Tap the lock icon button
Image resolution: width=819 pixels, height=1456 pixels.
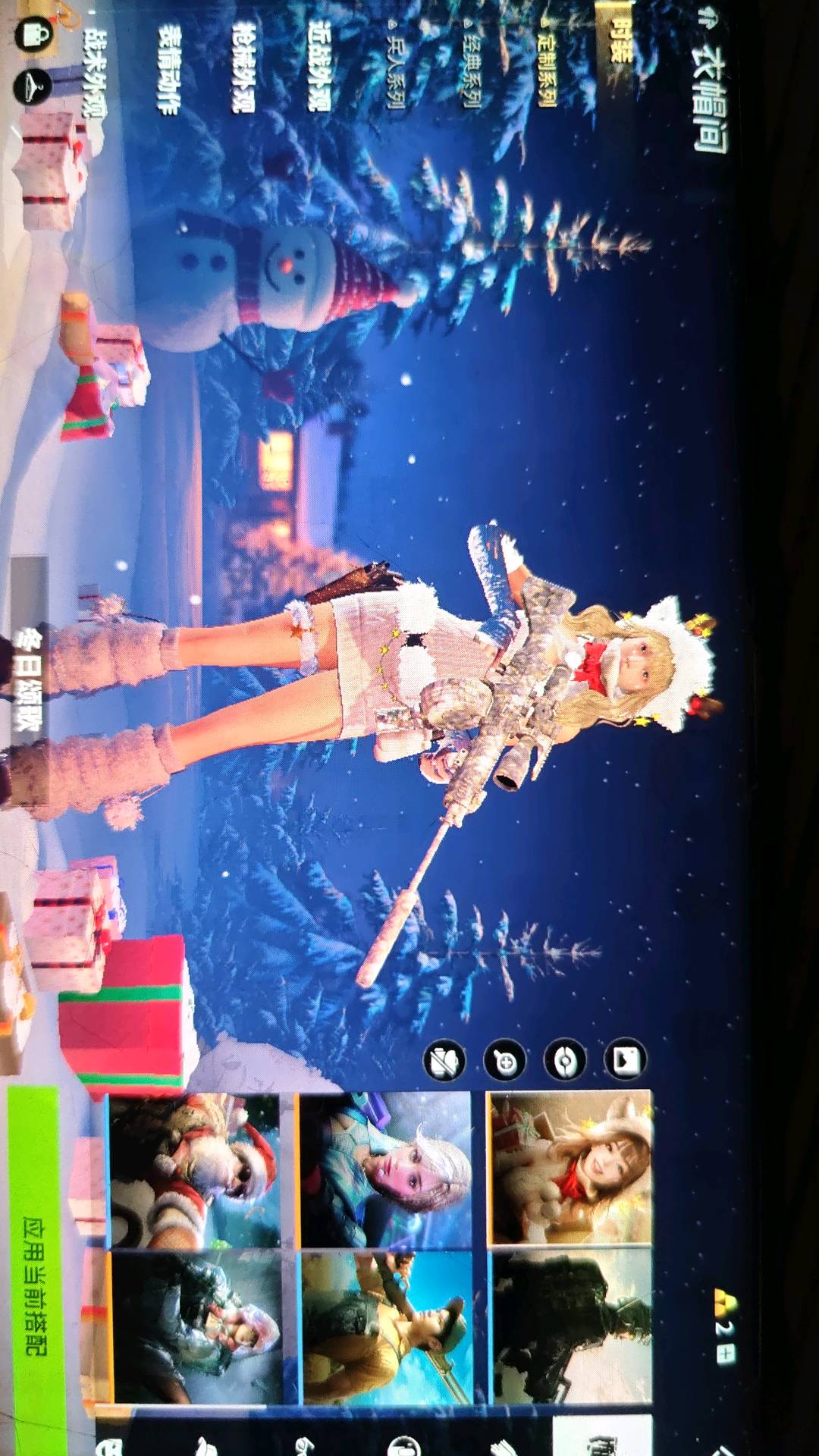(34, 33)
